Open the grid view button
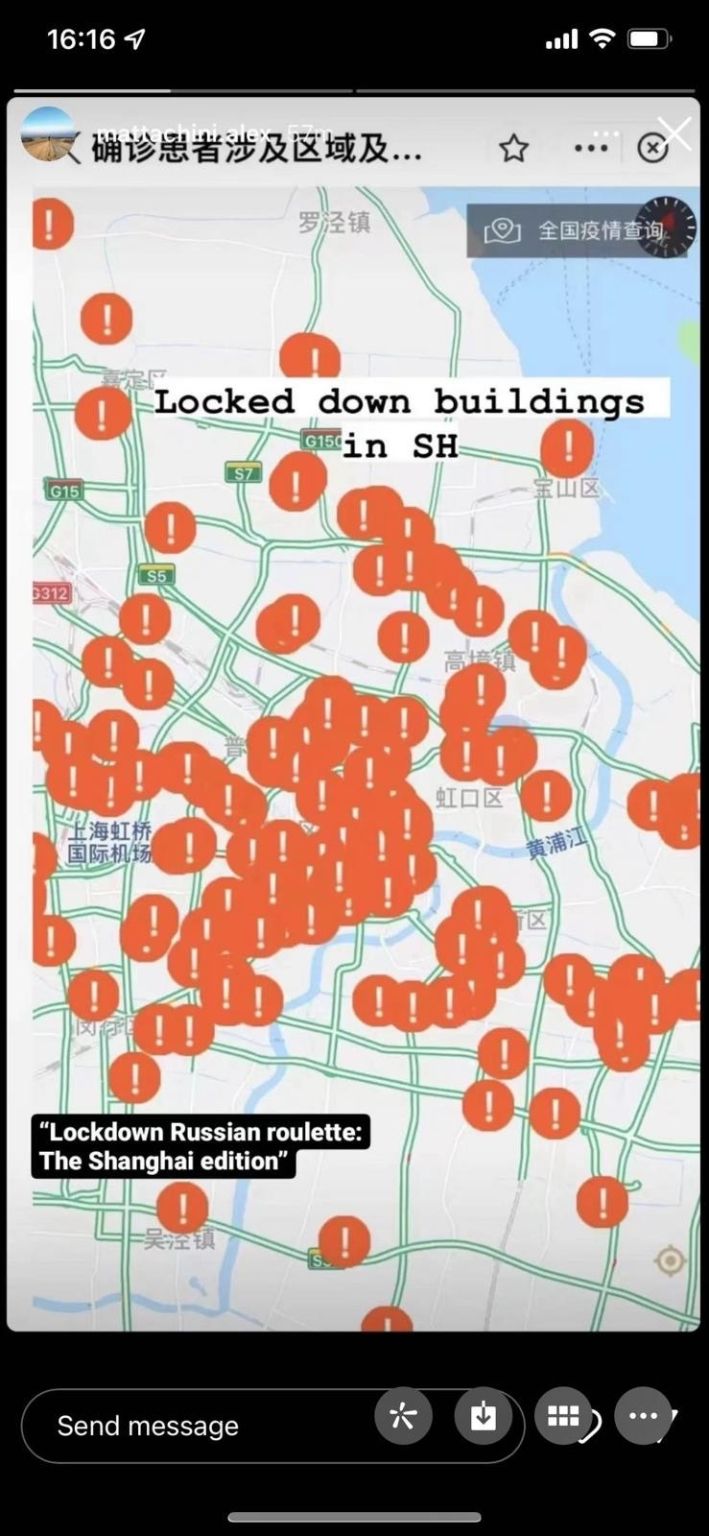 pos(563,1416)
